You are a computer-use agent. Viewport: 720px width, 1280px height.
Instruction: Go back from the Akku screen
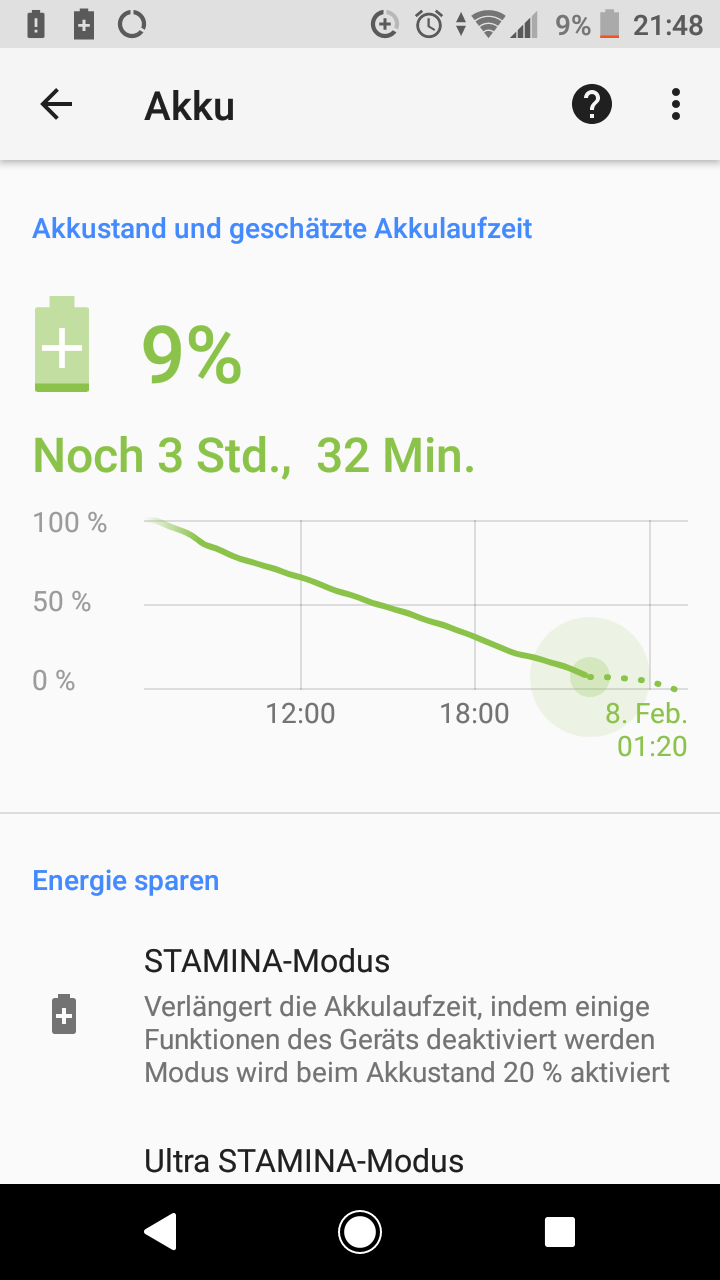pyautogui.click(x=56, y=104)
